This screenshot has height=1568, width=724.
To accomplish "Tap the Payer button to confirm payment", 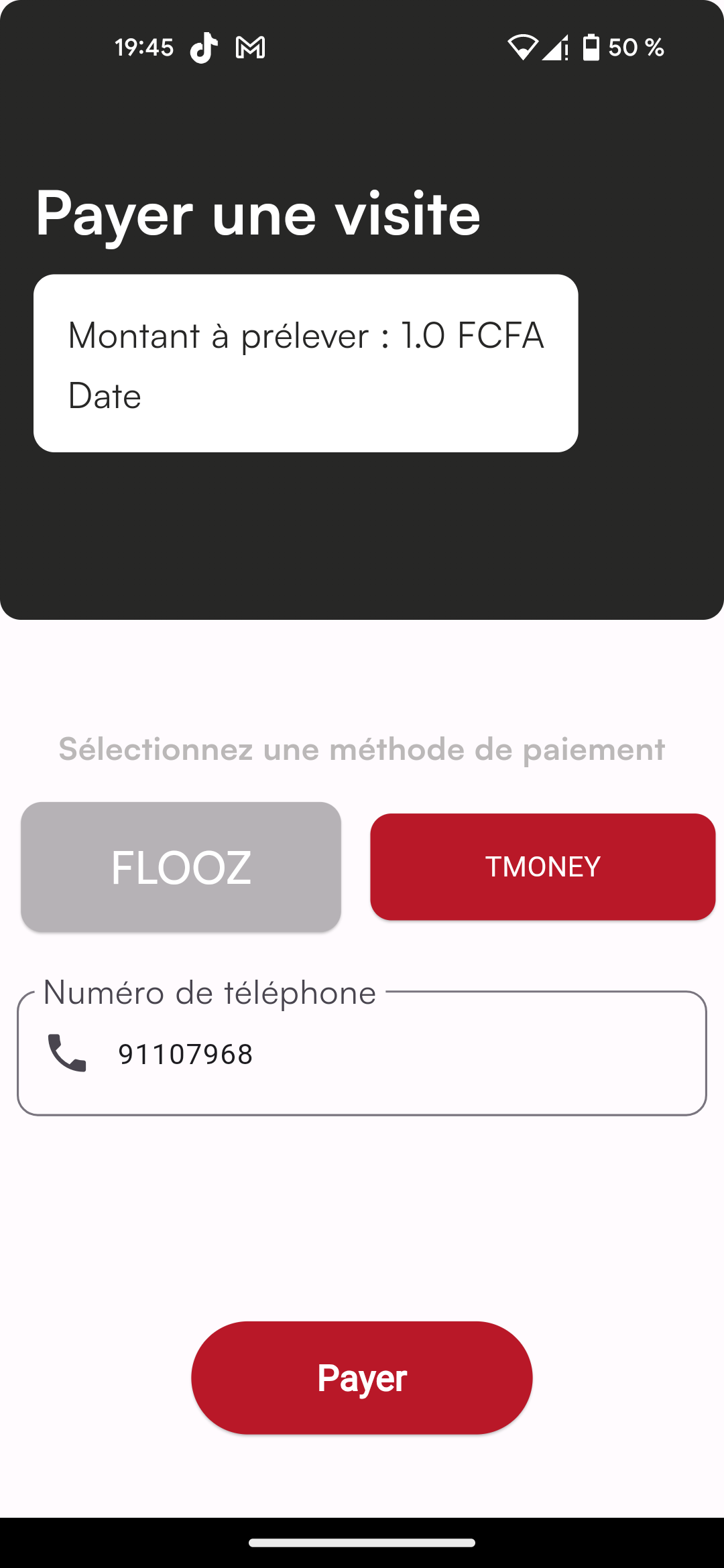I will 362,1378.
